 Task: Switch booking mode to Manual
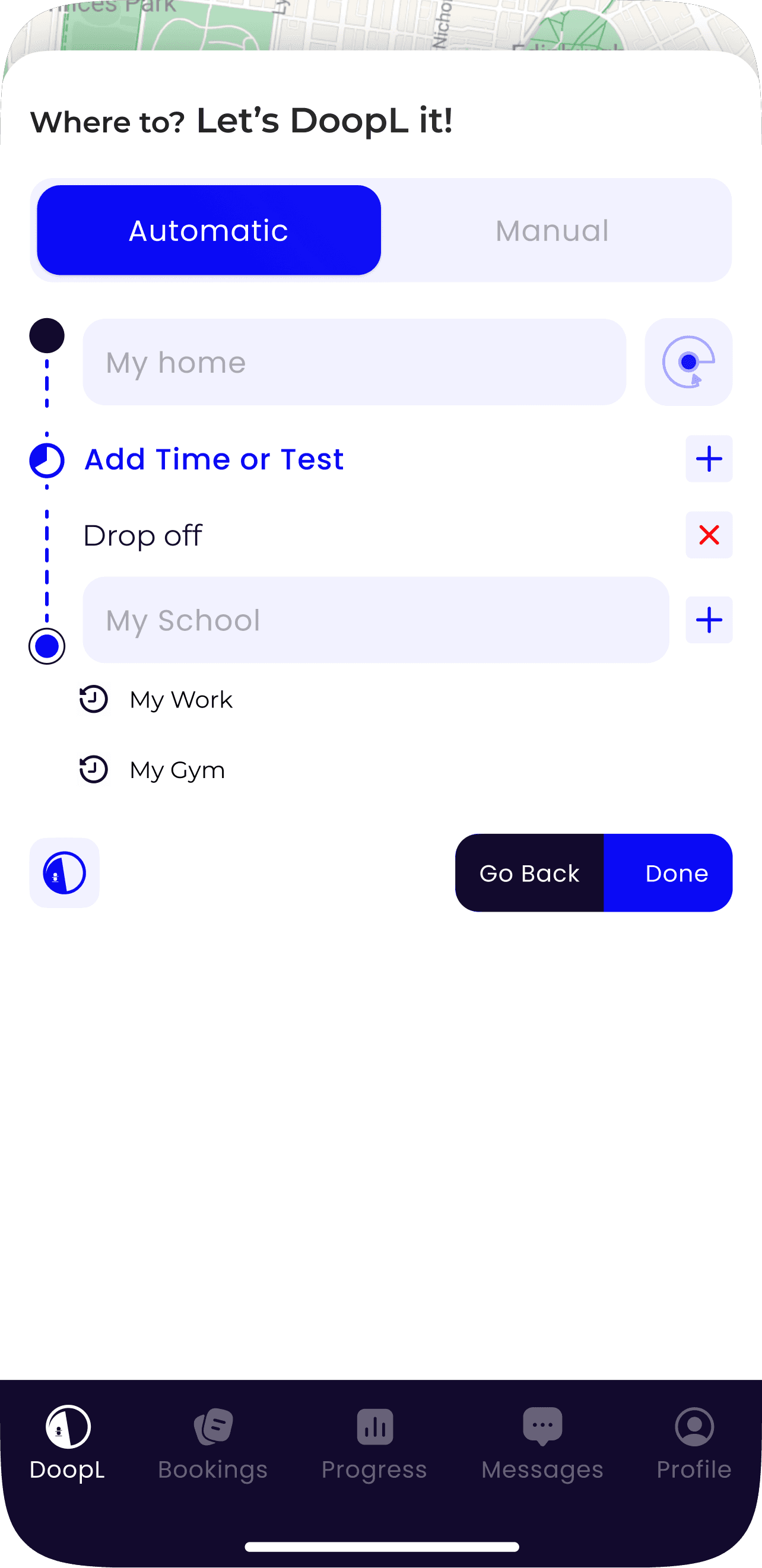coord(551,230)
